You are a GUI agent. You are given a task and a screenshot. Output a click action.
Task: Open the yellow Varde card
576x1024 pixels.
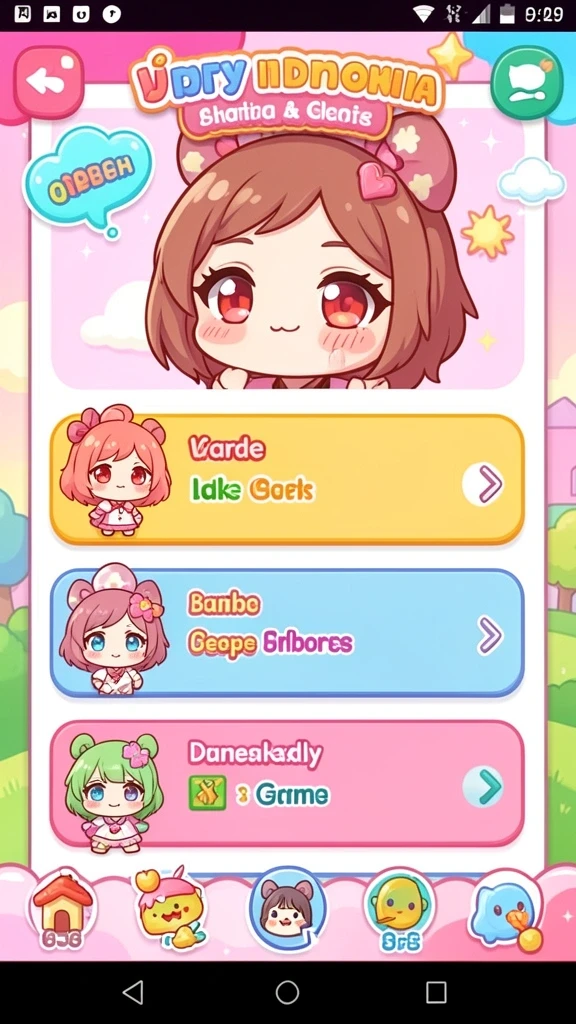coord(287,479)
